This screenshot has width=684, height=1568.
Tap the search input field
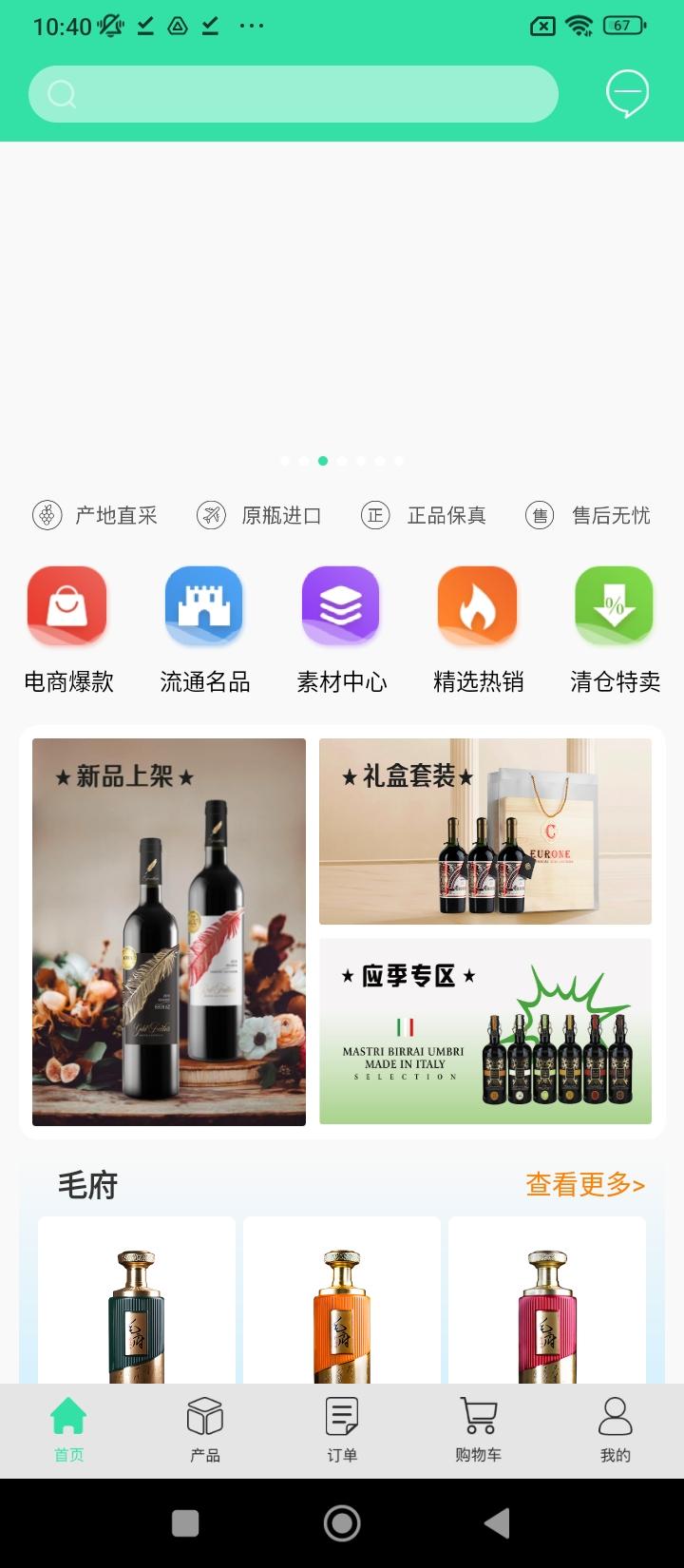tap(293, 93)
